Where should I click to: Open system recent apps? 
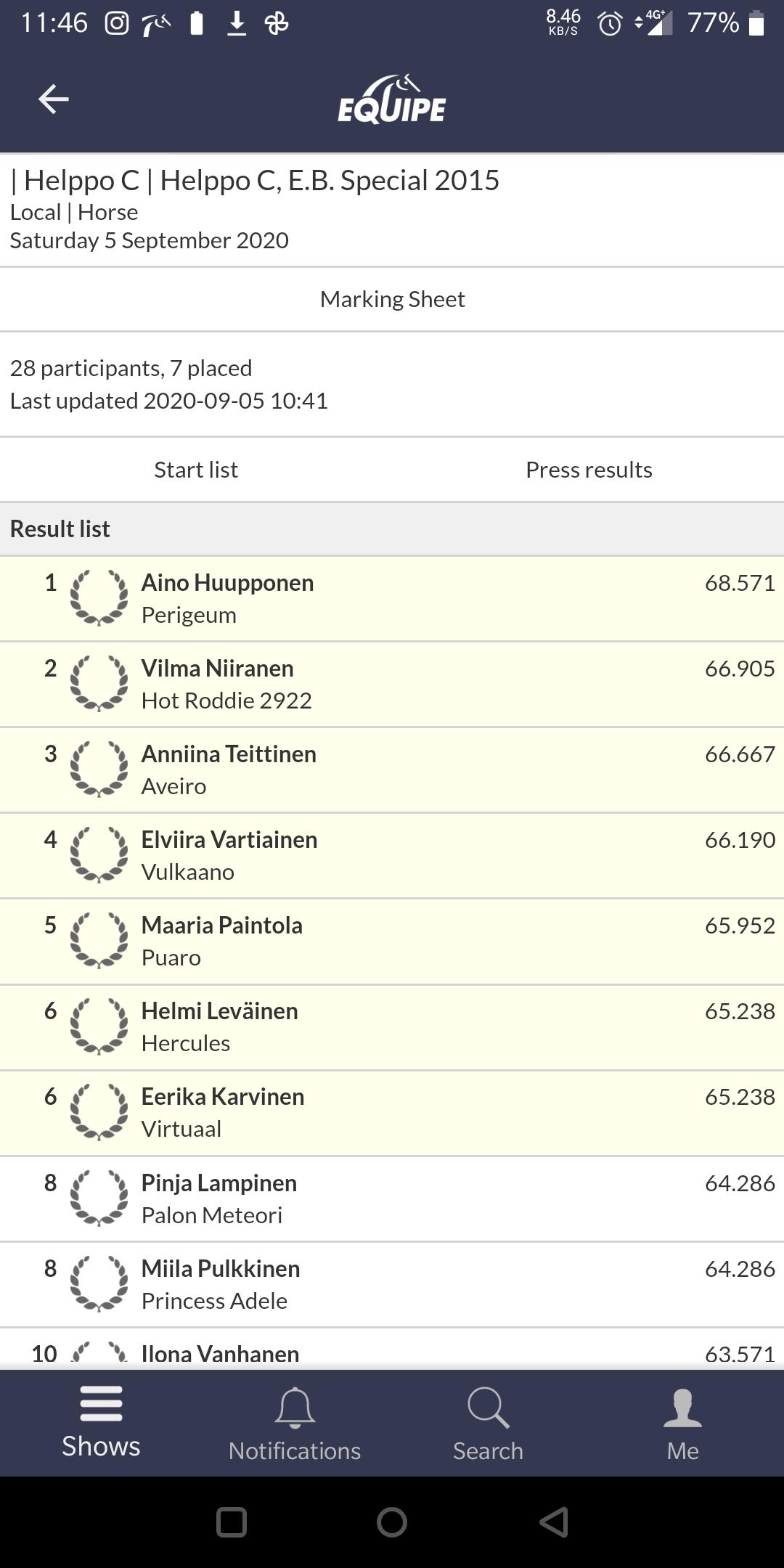(232, 1522)
